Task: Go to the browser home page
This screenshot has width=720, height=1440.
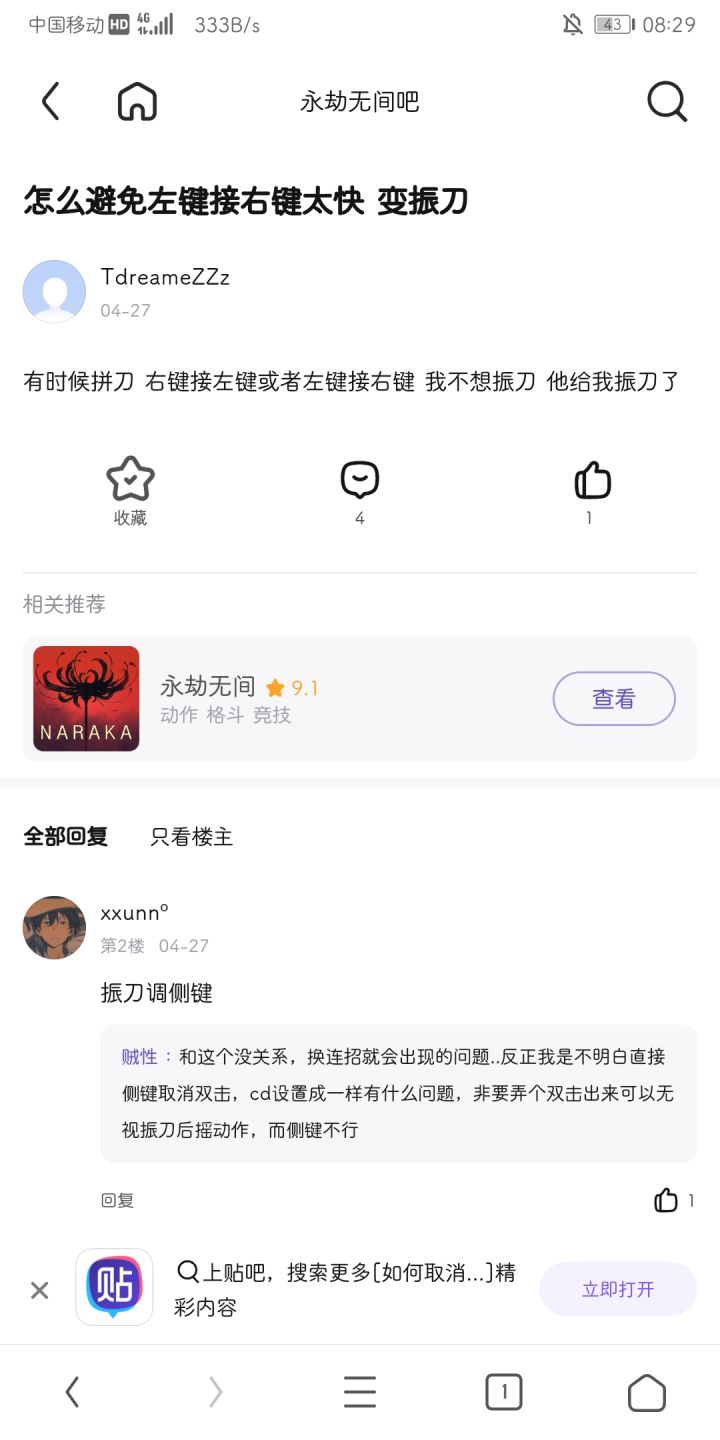Action: point(646,1392)
